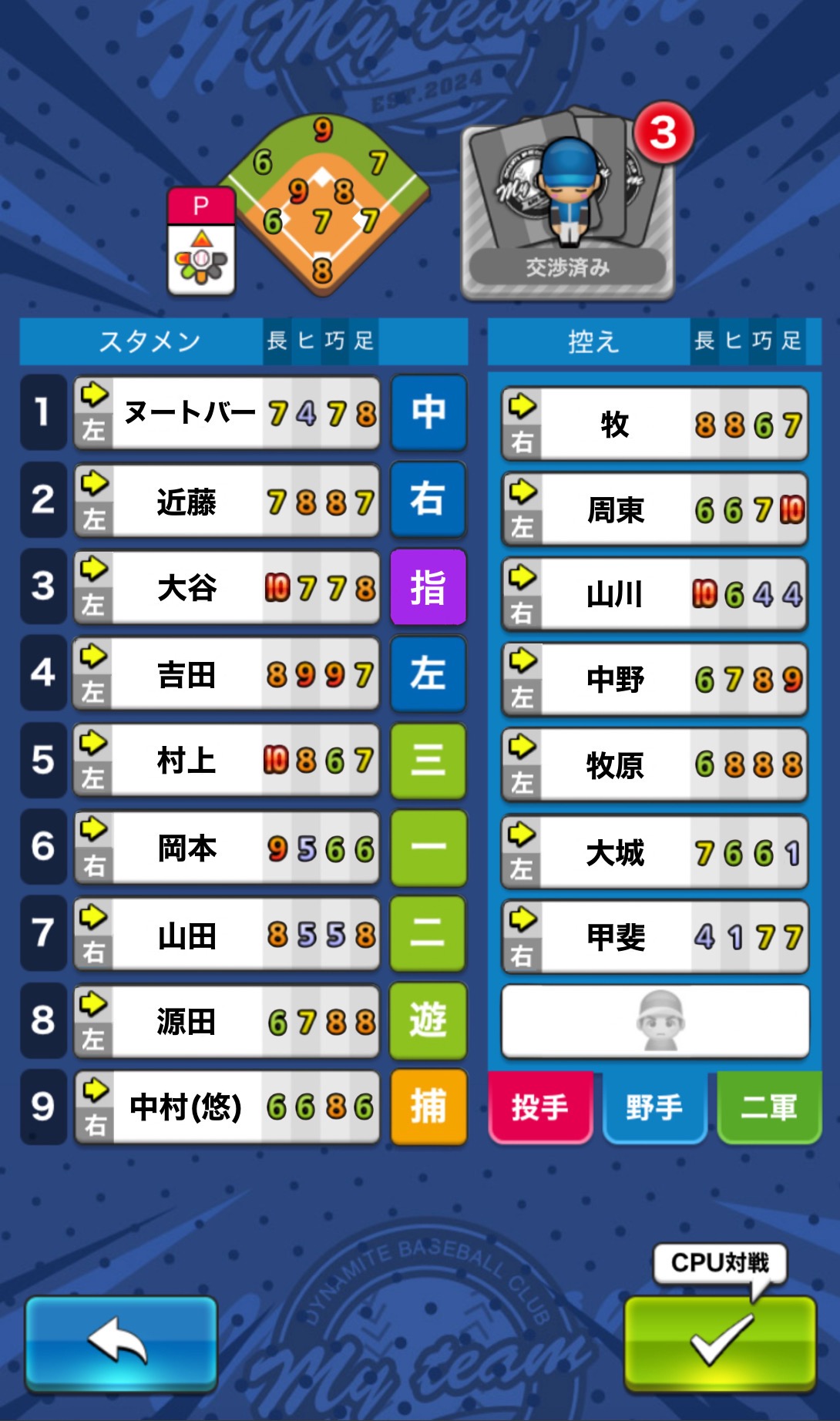Switch to the 投手 tab
This screenshot has height=1421, width=840.
[540, 1107]
